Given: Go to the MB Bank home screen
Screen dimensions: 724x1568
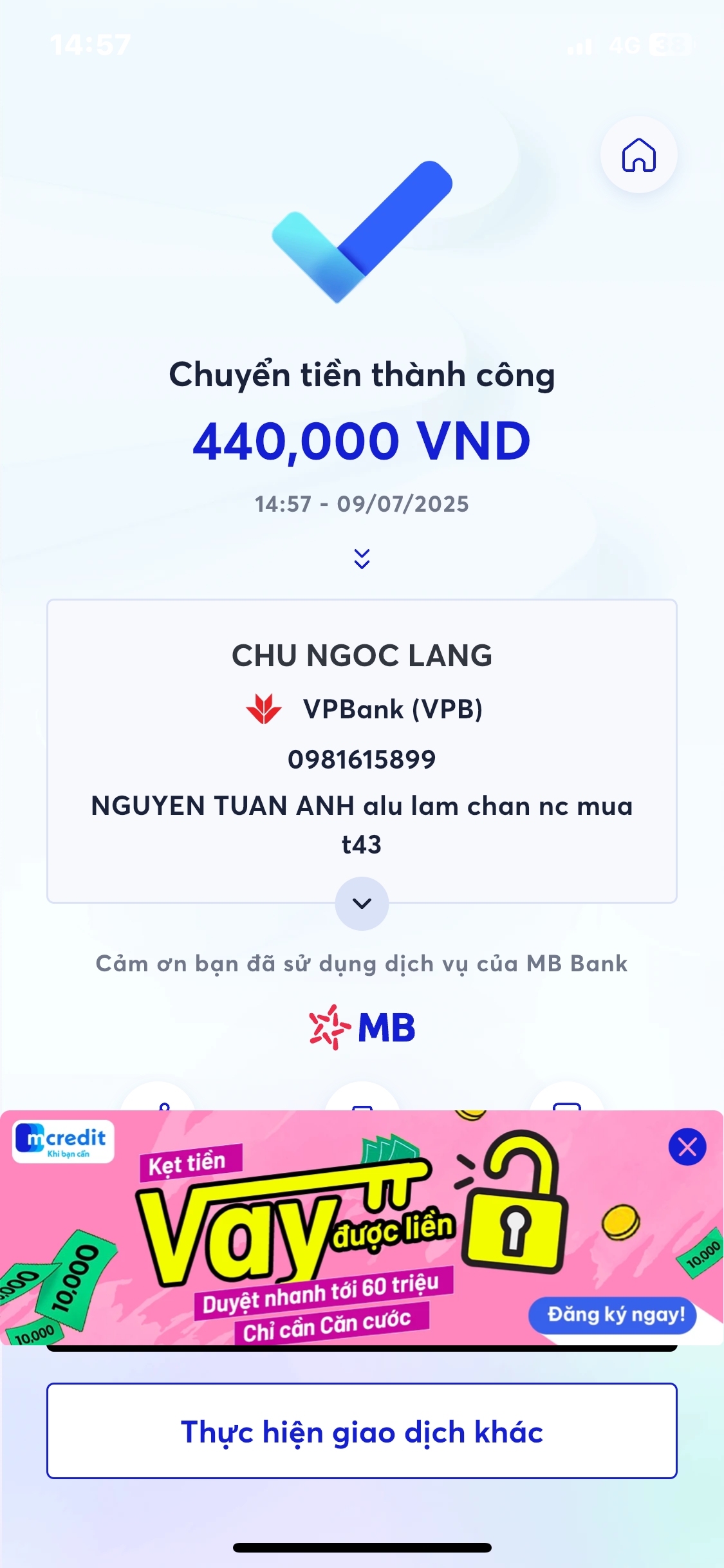Looking at the screenshot, I should (x=638, y=155).
